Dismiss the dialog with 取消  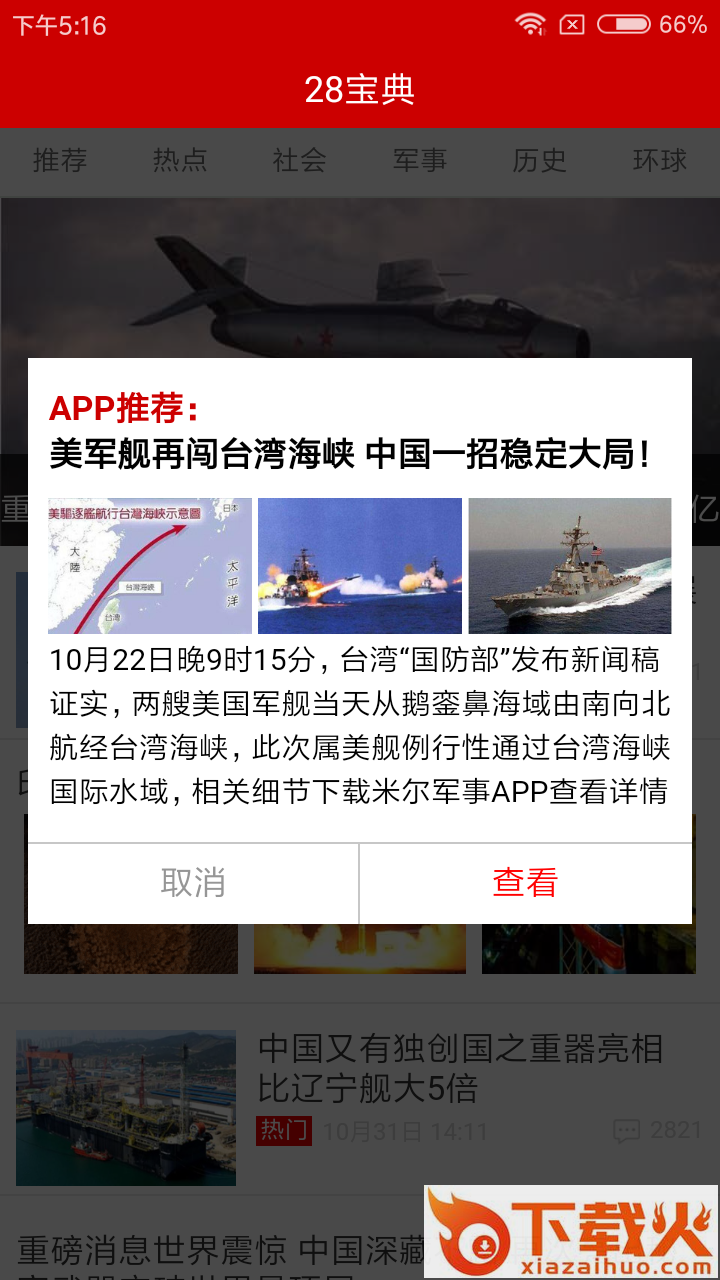pyautogui.click(x=193, y=883)
